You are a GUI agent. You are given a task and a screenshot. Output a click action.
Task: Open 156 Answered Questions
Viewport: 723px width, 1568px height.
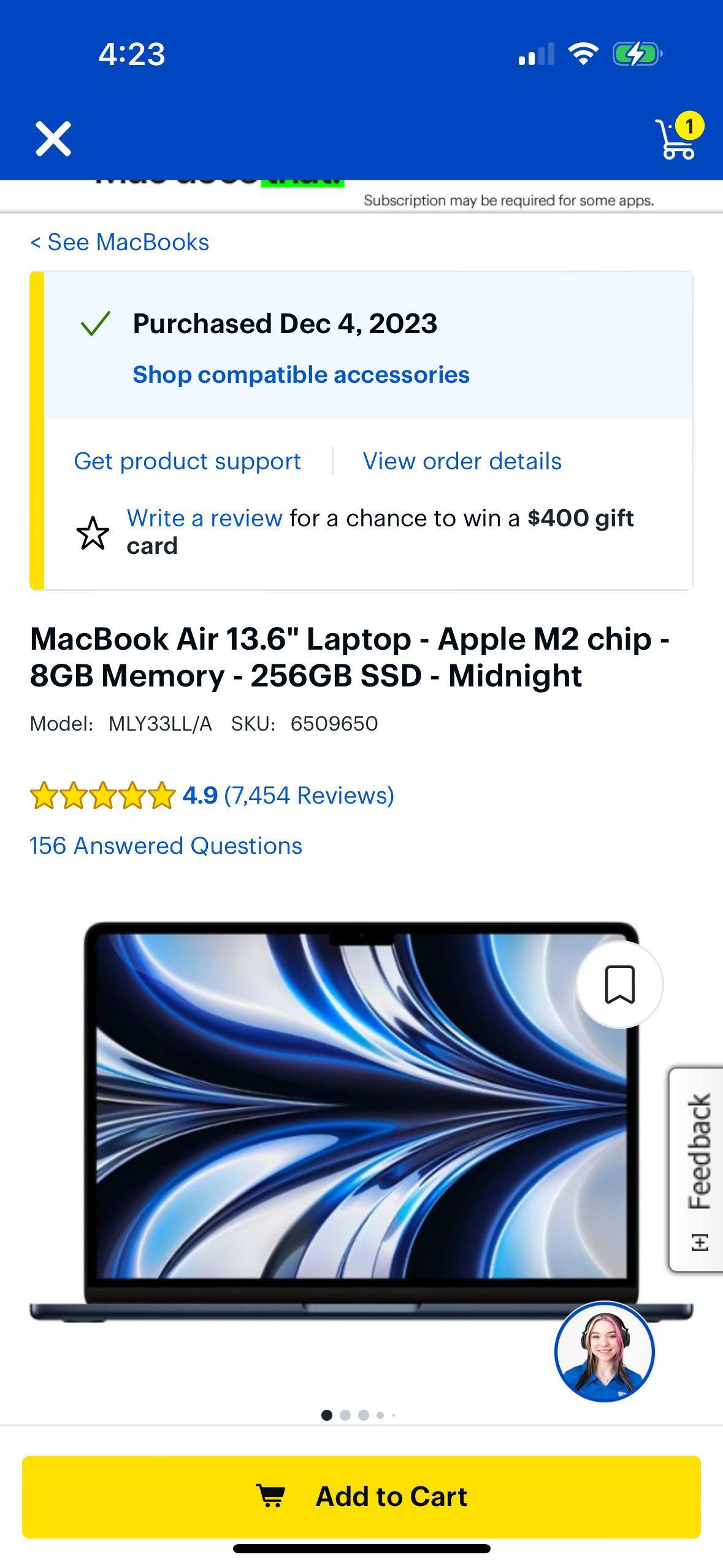(164, 847)
